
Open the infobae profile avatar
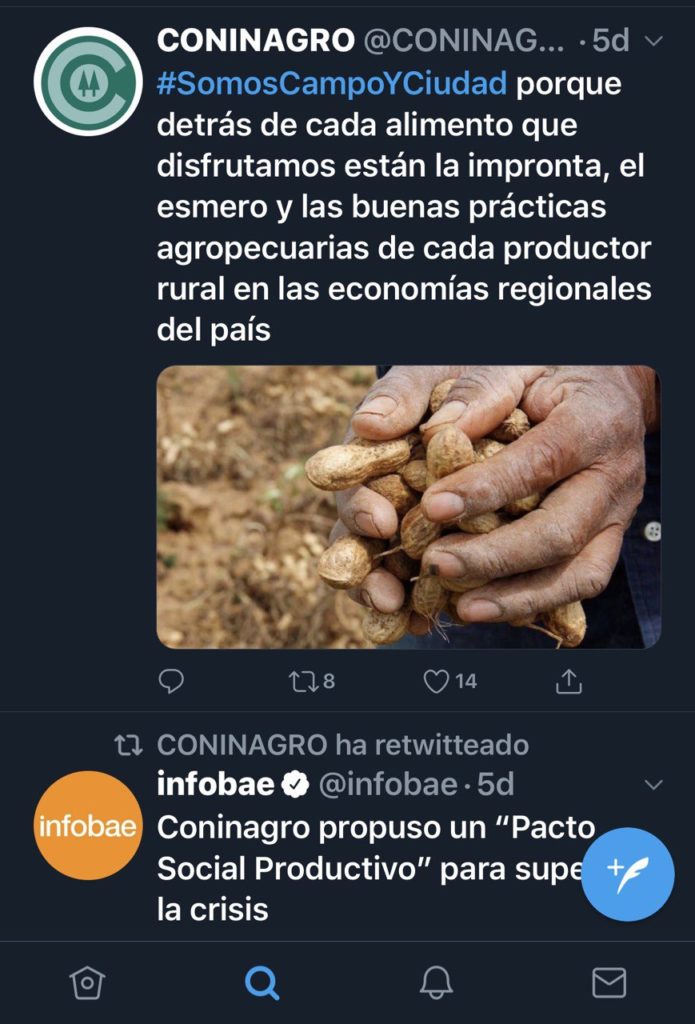tap(88, 826)
